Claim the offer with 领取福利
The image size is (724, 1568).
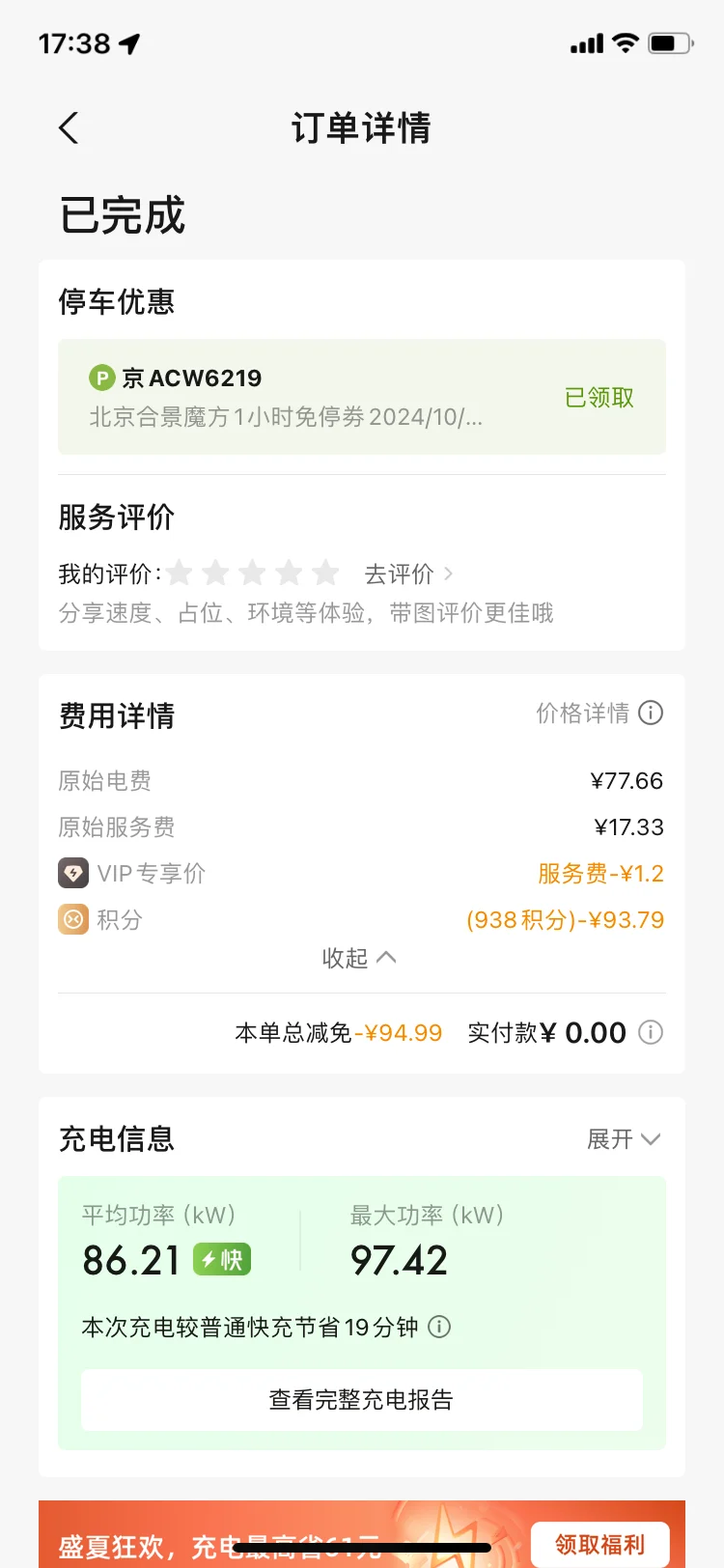click(599, 1544)
